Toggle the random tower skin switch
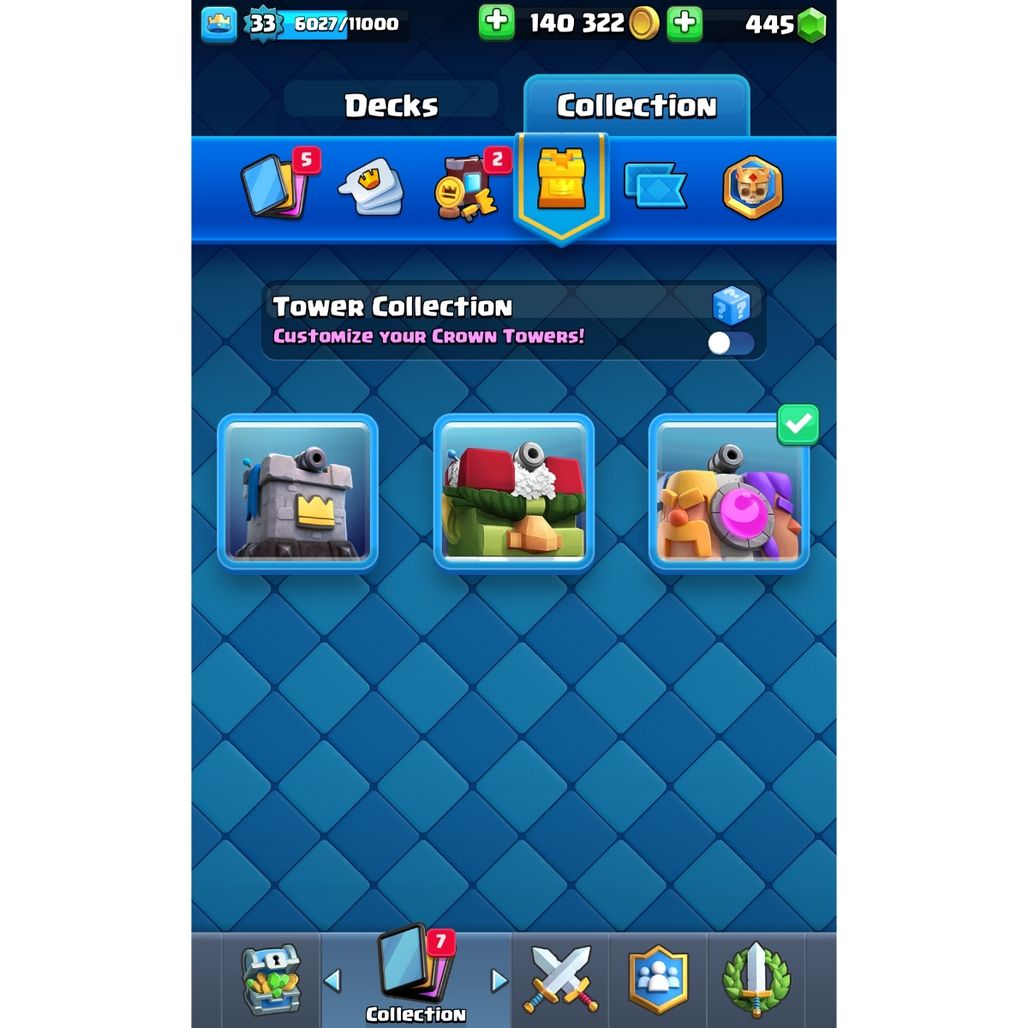This screenshot has width=1028, height=1028. pos(730,343)
